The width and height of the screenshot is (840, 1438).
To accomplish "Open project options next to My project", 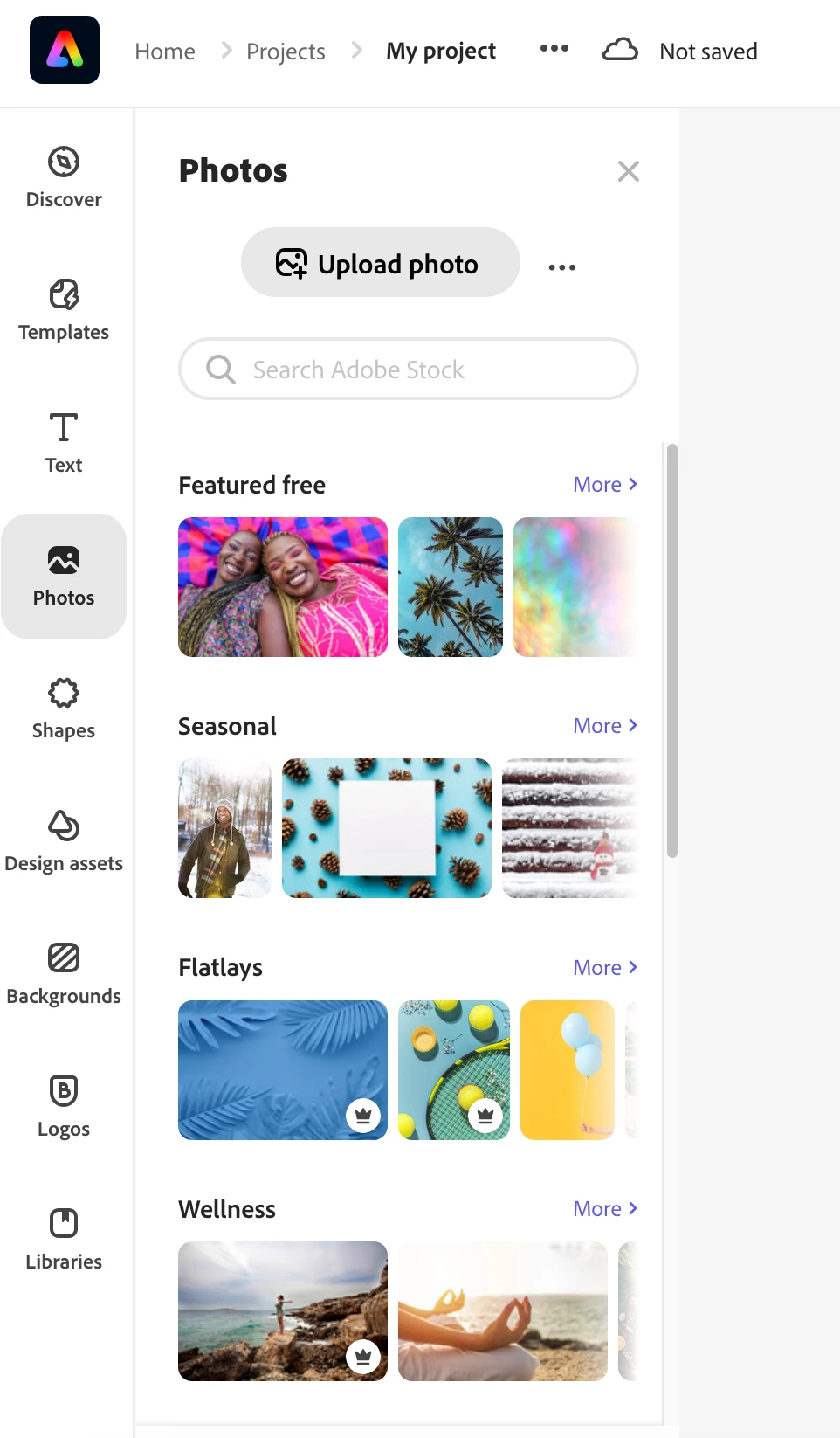I will click(x=554, y=49).
